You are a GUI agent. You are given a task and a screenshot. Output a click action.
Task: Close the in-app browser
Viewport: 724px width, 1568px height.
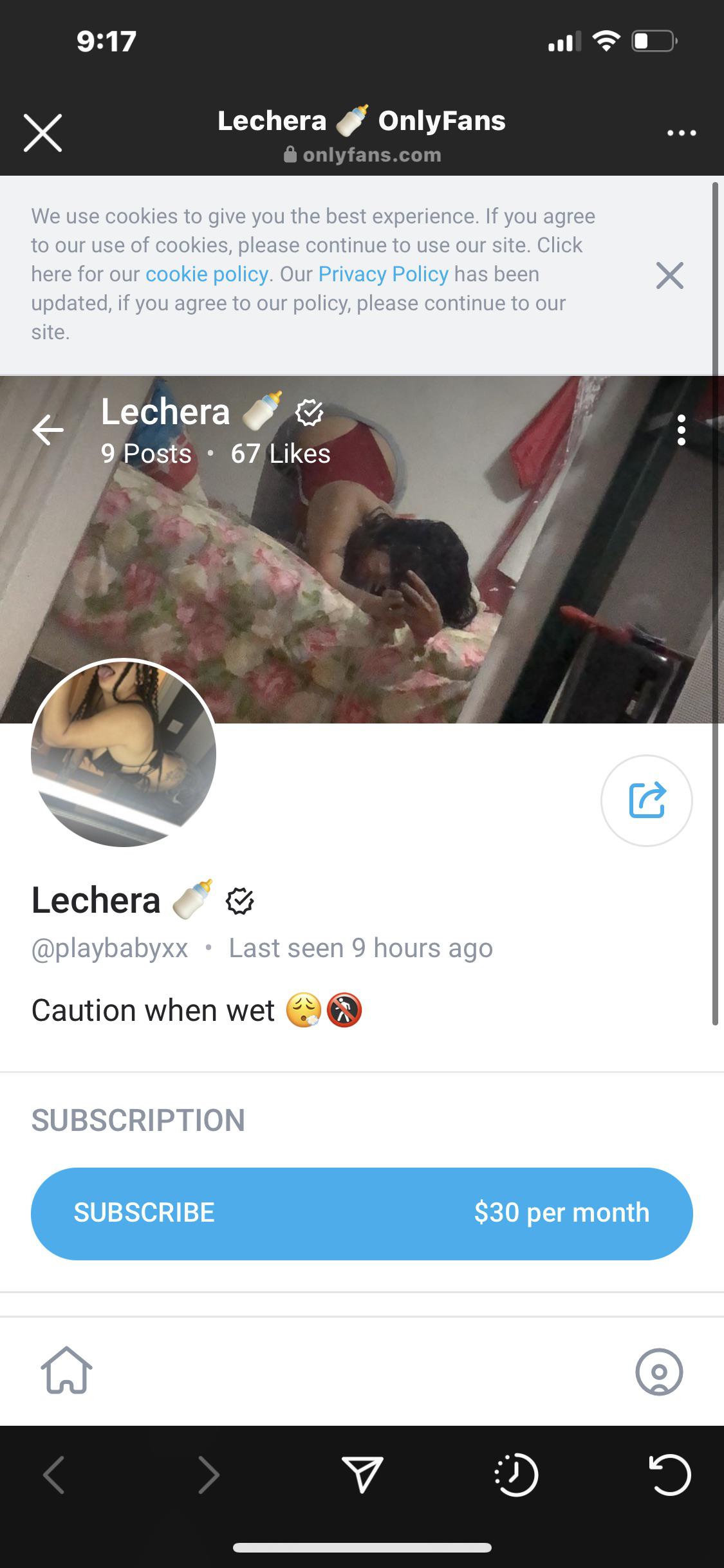42,133
